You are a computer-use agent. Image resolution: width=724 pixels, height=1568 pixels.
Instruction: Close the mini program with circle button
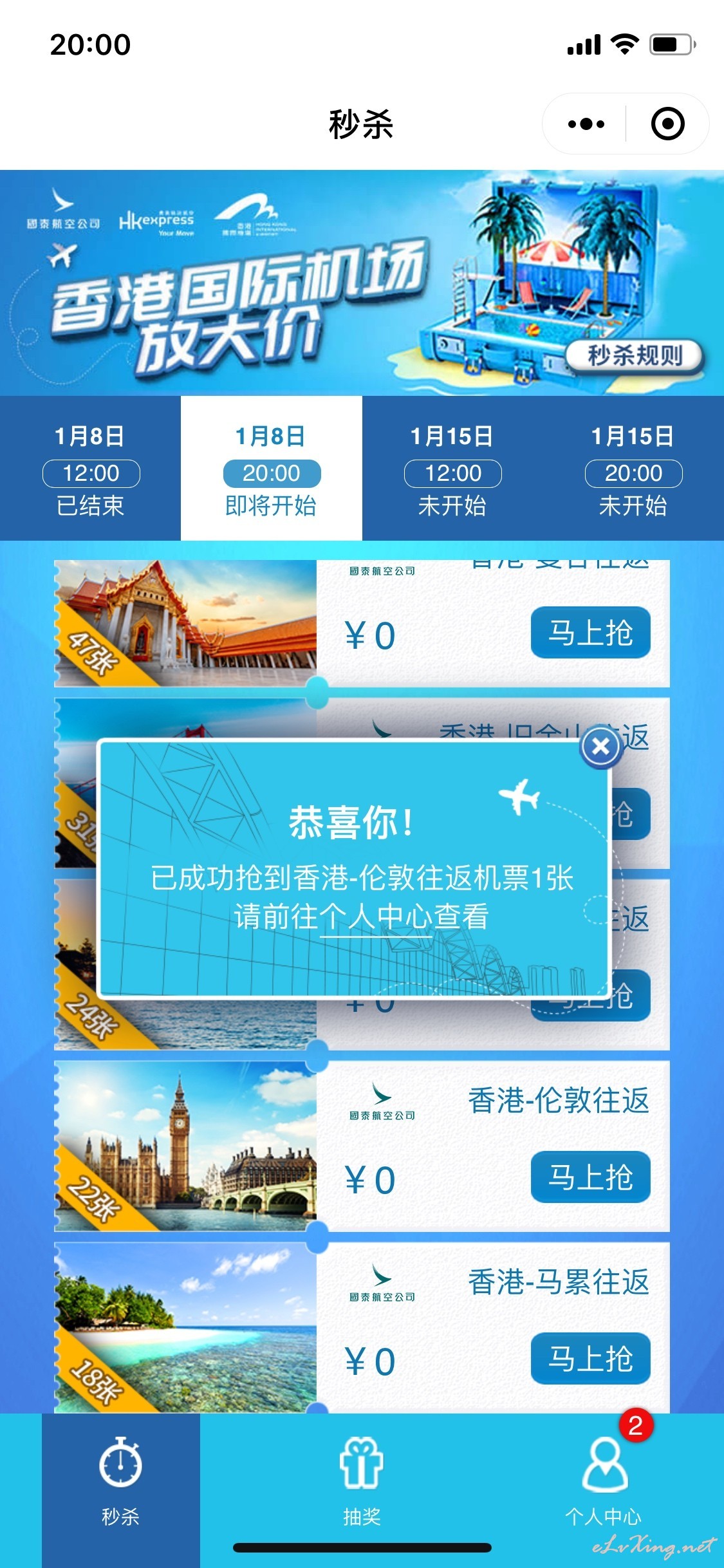click(667, 124)
